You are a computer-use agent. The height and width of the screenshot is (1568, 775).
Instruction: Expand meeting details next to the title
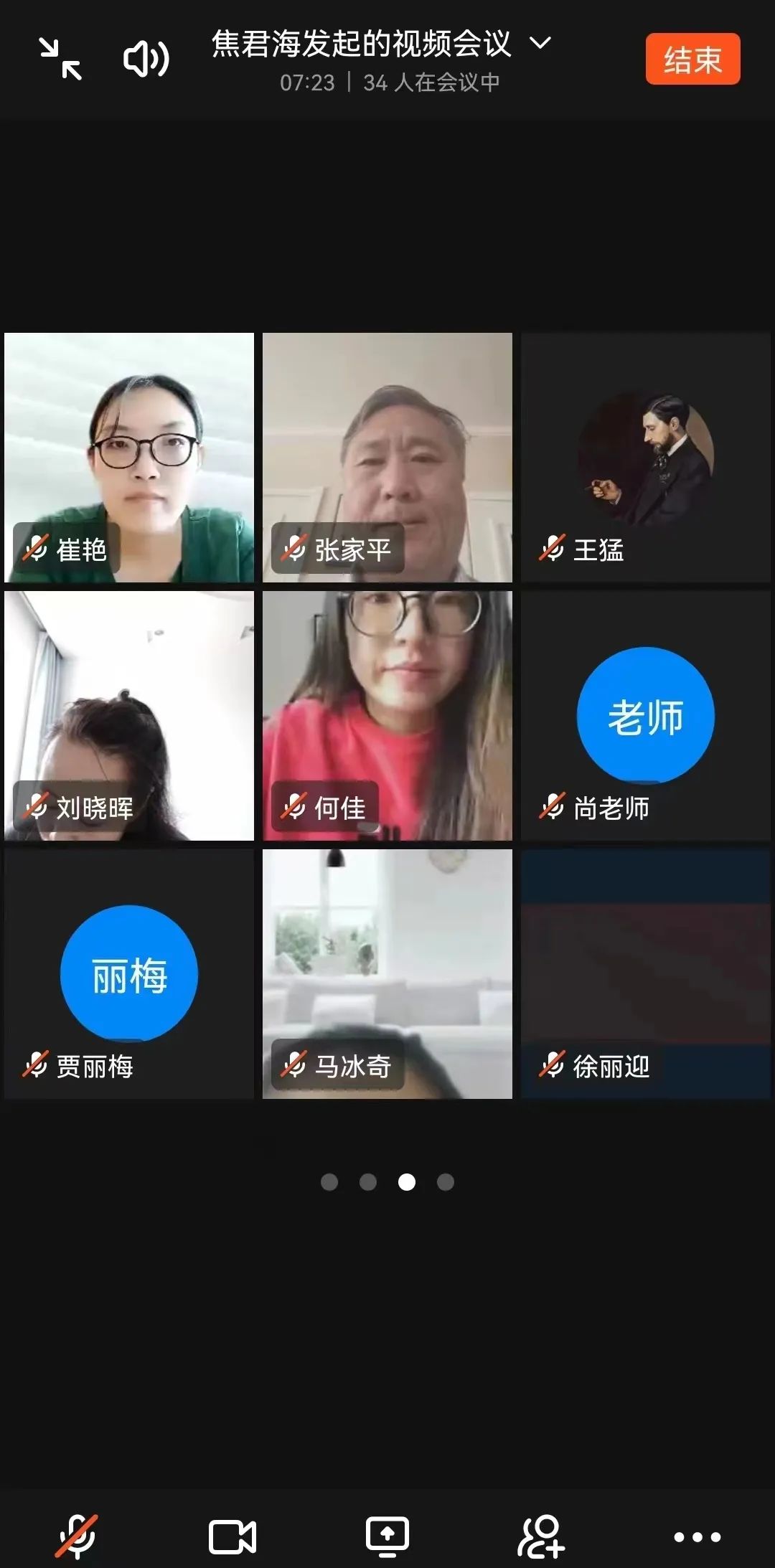coord(540,43)
